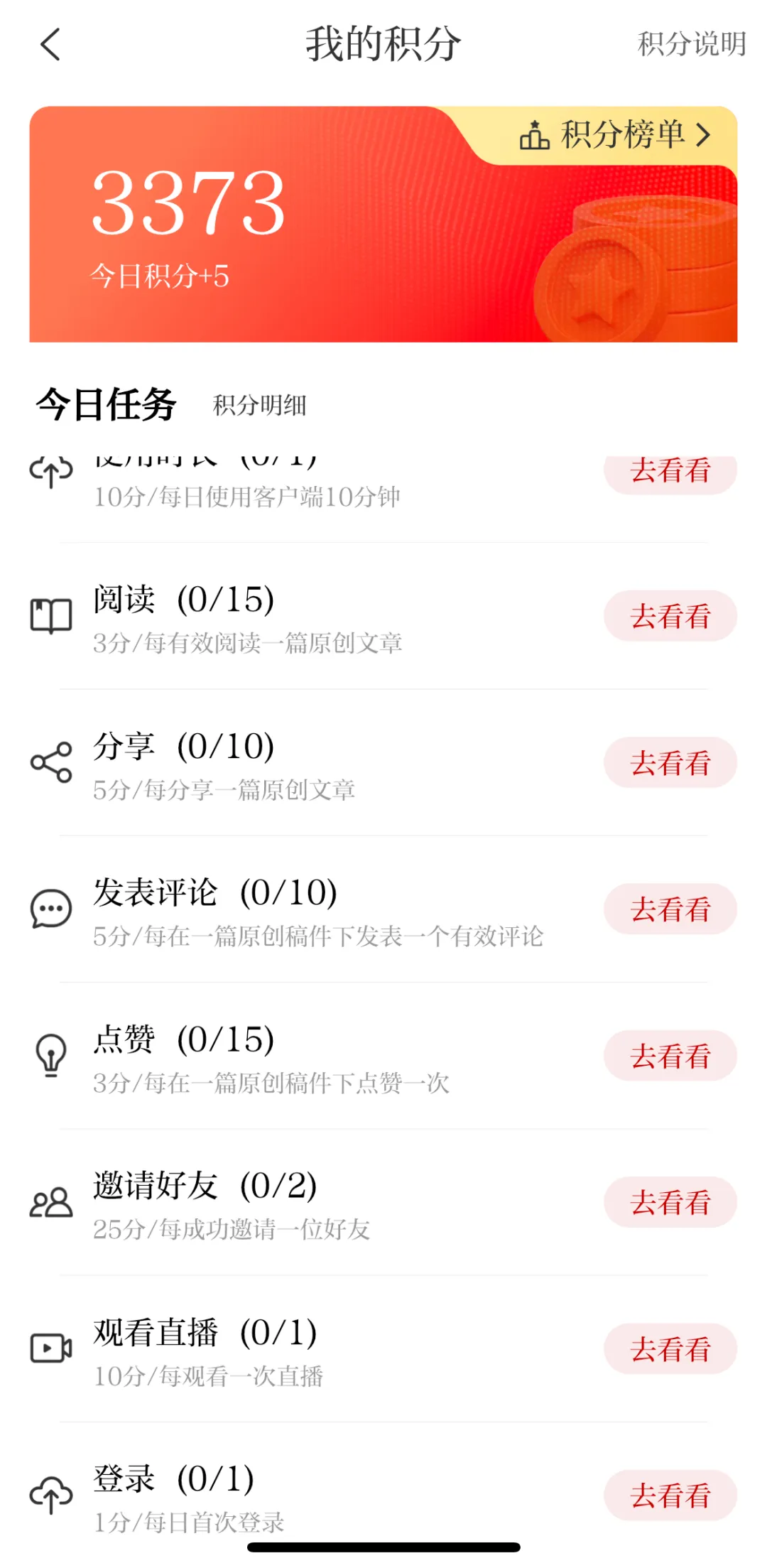Tap 去看看 for 阅读 task
Image resolution: width=767 pixels, height=1568 pixels.
coord(670,616)
